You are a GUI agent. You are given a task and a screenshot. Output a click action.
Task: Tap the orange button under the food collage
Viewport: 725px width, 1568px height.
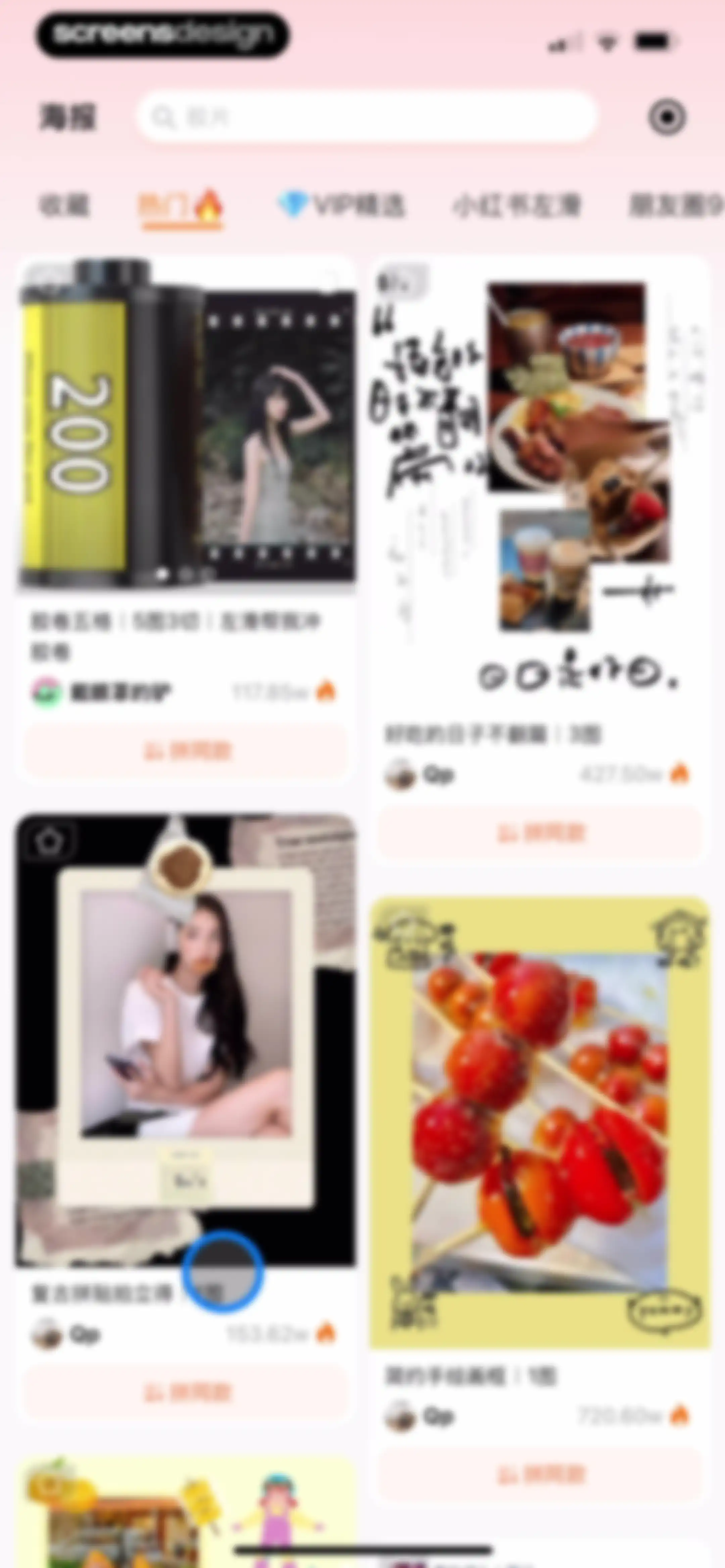[x=540, y=832]
